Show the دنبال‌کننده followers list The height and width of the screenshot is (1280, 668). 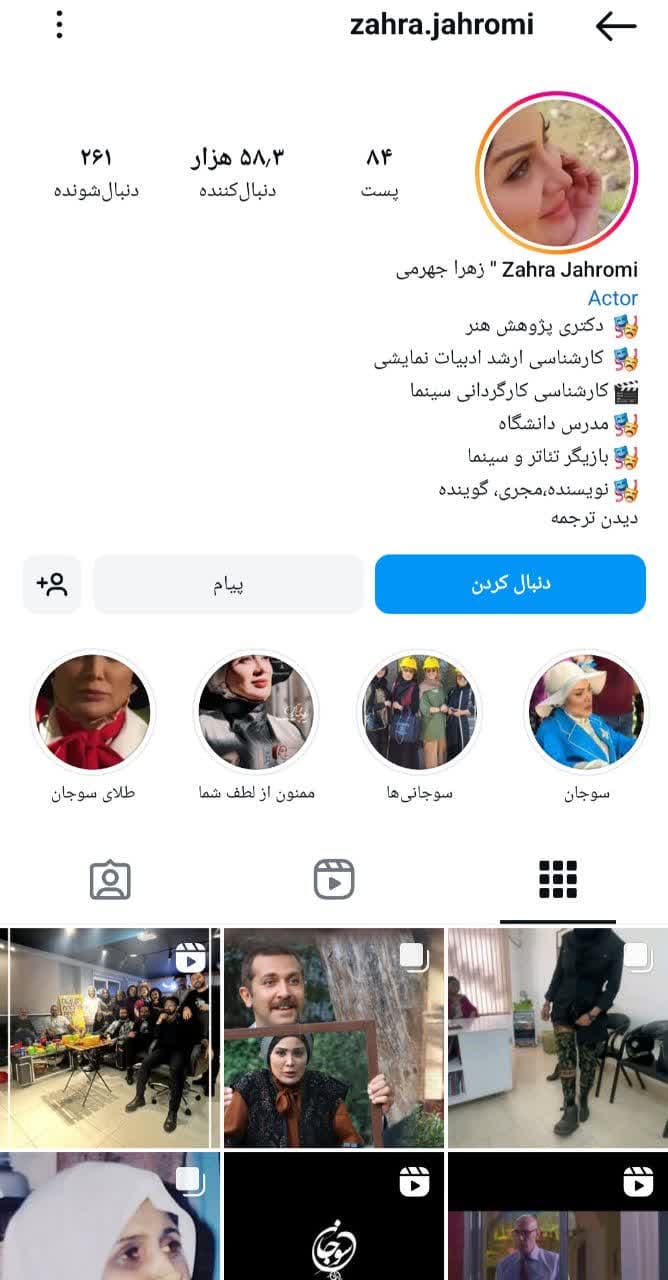click(237, 172)
